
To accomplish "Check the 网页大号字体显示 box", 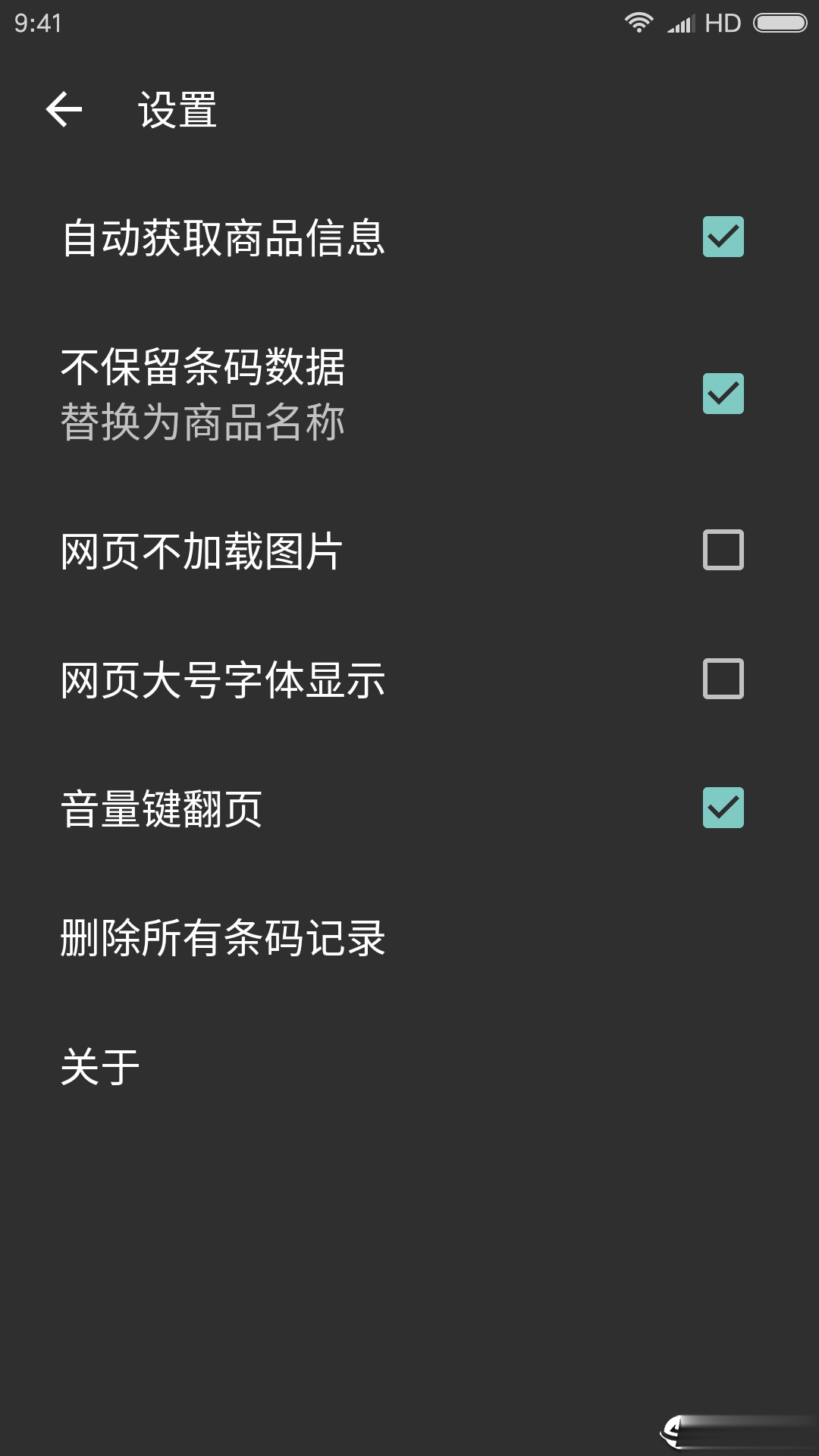I will coord(722,680).
